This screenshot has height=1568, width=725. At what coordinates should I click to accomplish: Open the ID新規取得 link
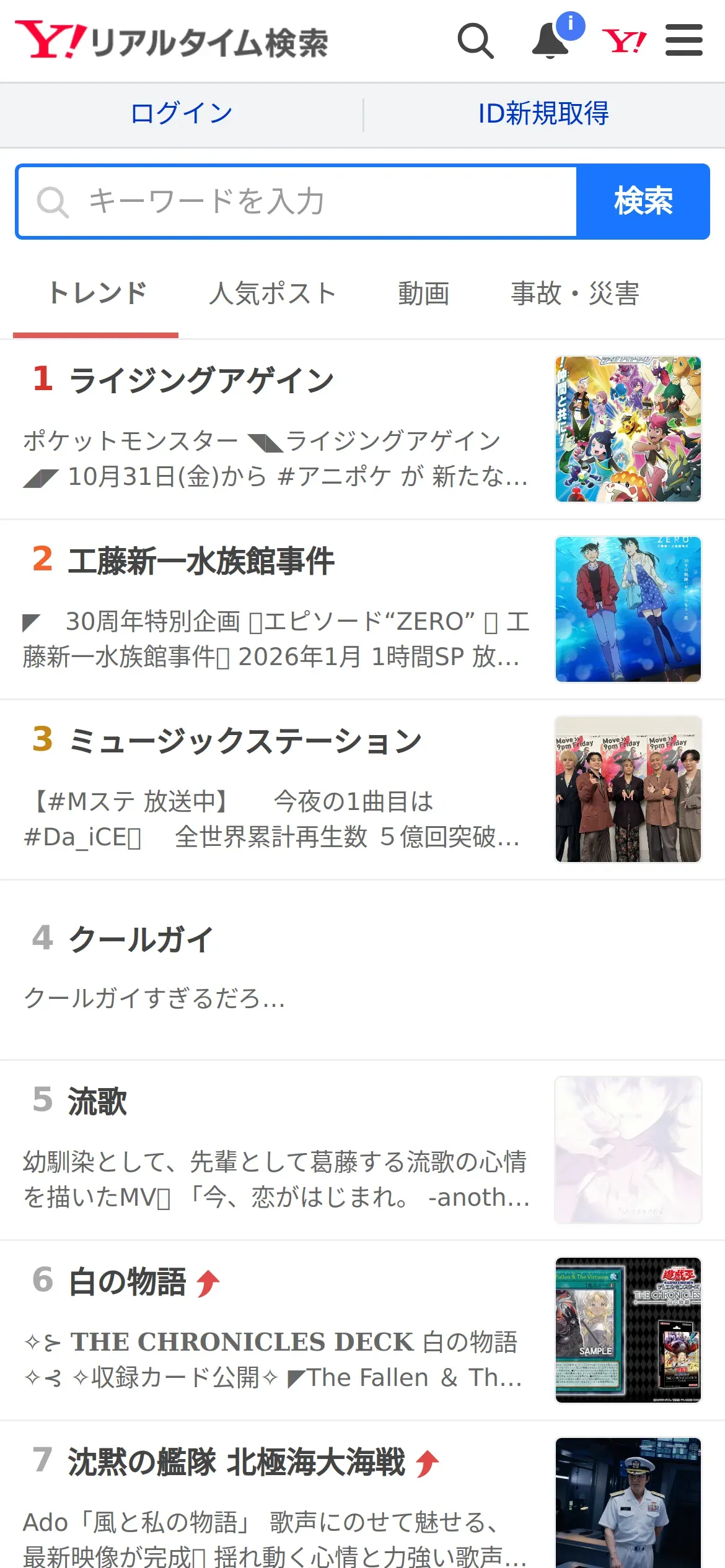click(x=543, y=114)
